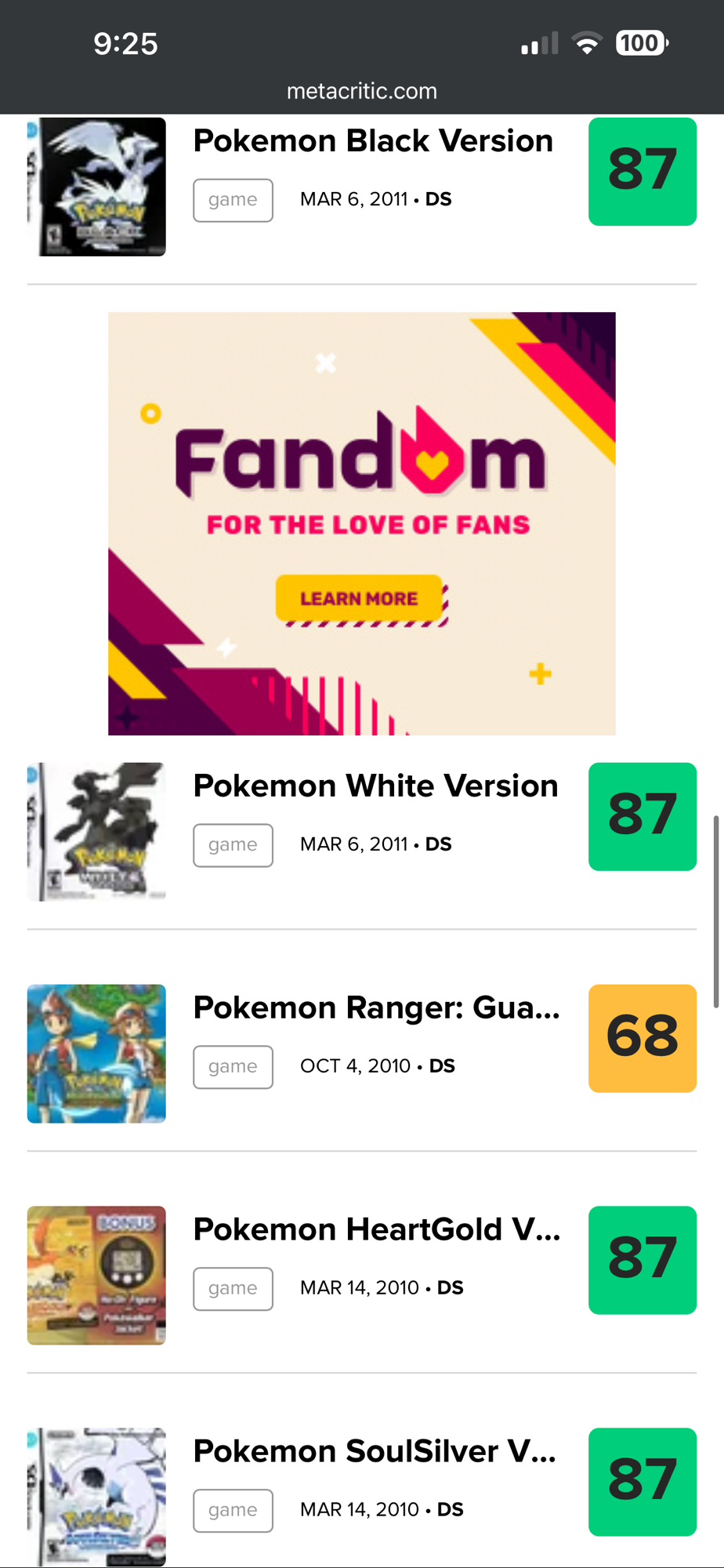The width and height of the screenshot is (724, 1568).
Task: Open the Pokemon Ranger game listing
Action: point(376,1008)
